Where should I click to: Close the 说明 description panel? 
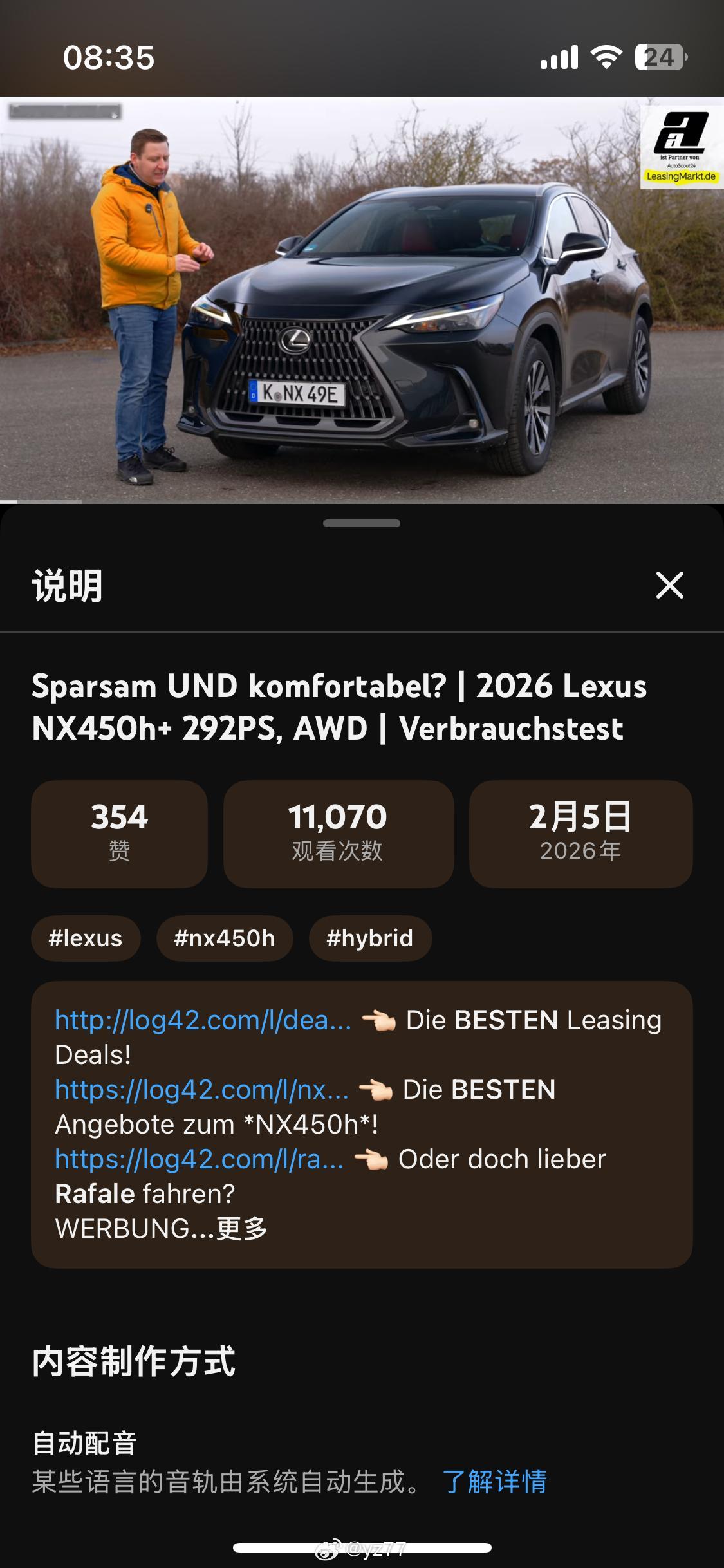click(671, 586)
